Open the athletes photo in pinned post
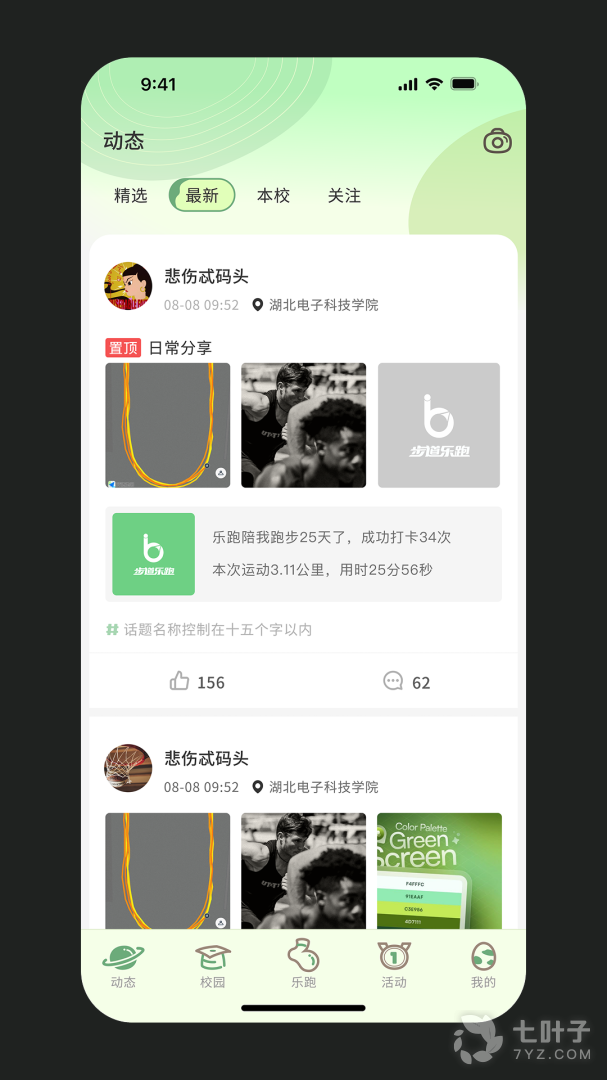Viewport: 607px width, 1080px height. [303, 425]
